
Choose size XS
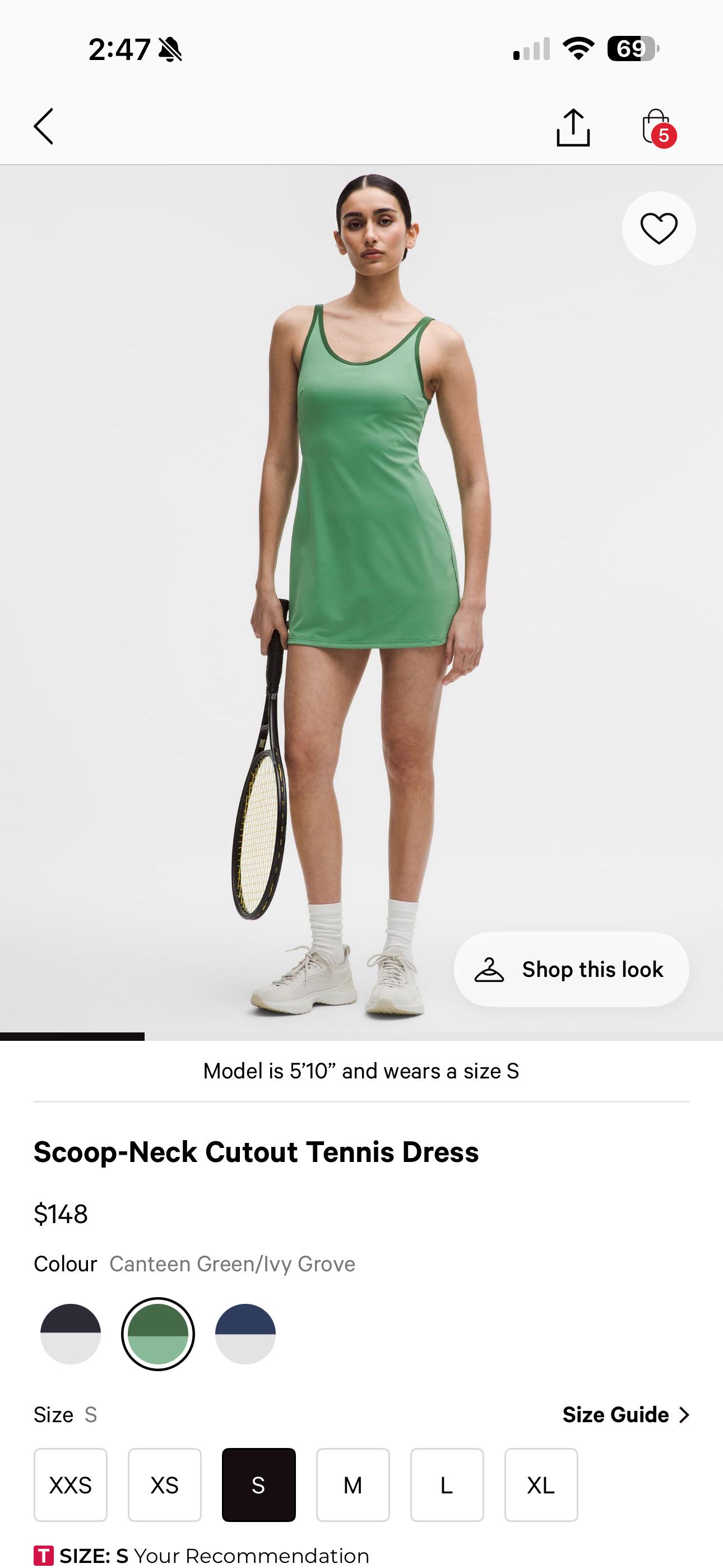pos(164,1484)
